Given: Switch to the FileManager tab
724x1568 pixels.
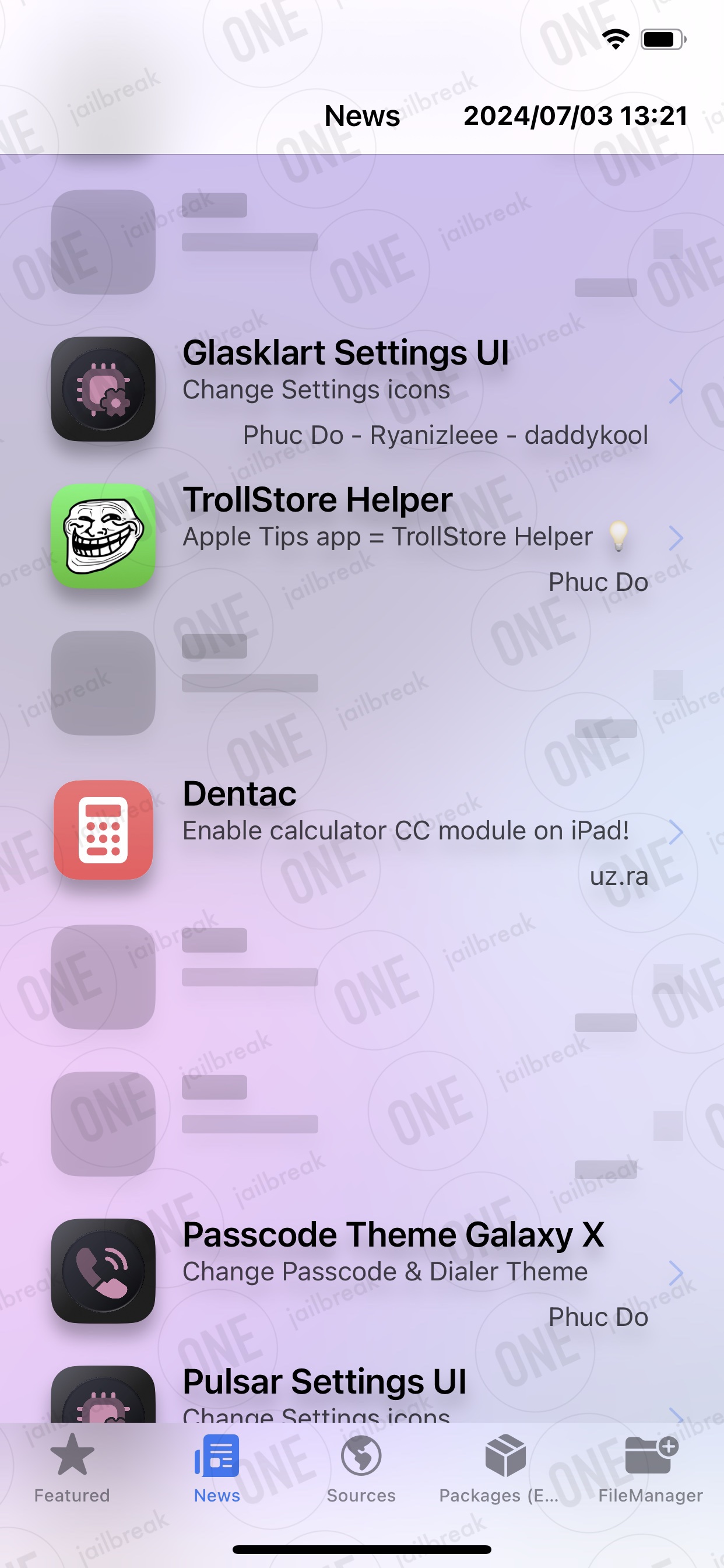Looking at the screenshot, I should point(650,1468).
